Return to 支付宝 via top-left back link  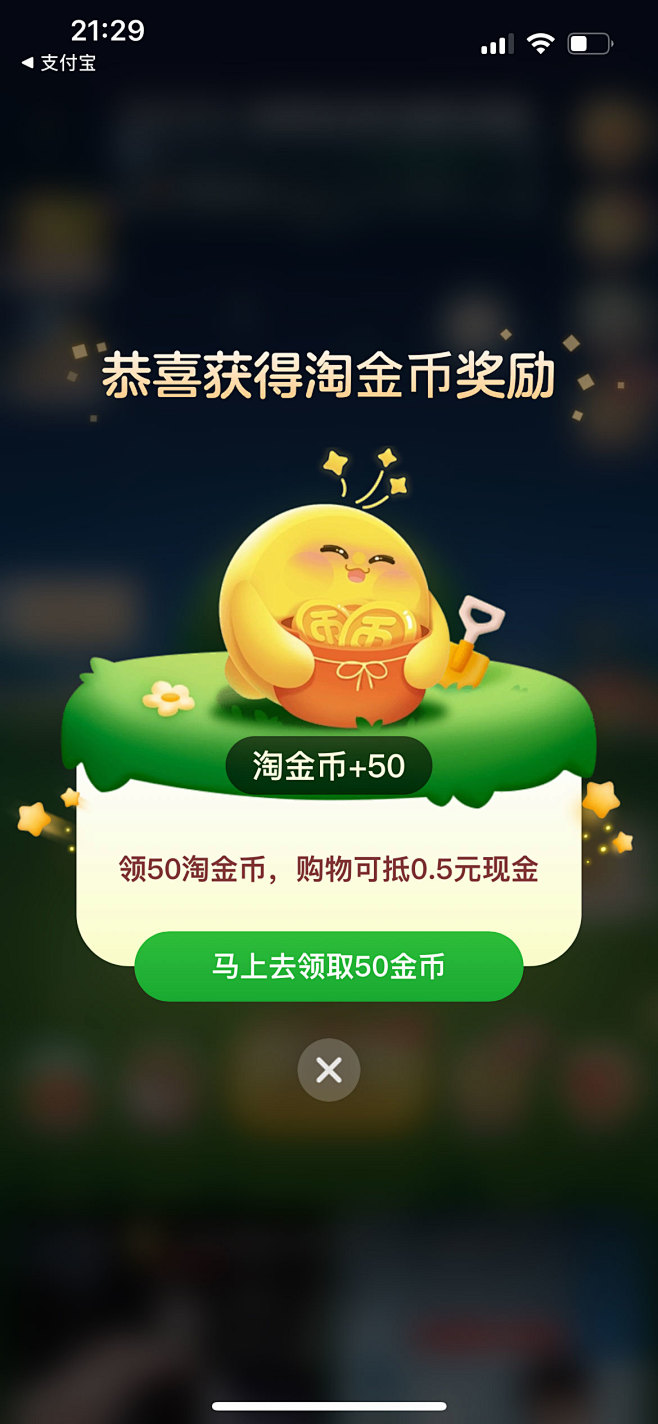point(58,63)
